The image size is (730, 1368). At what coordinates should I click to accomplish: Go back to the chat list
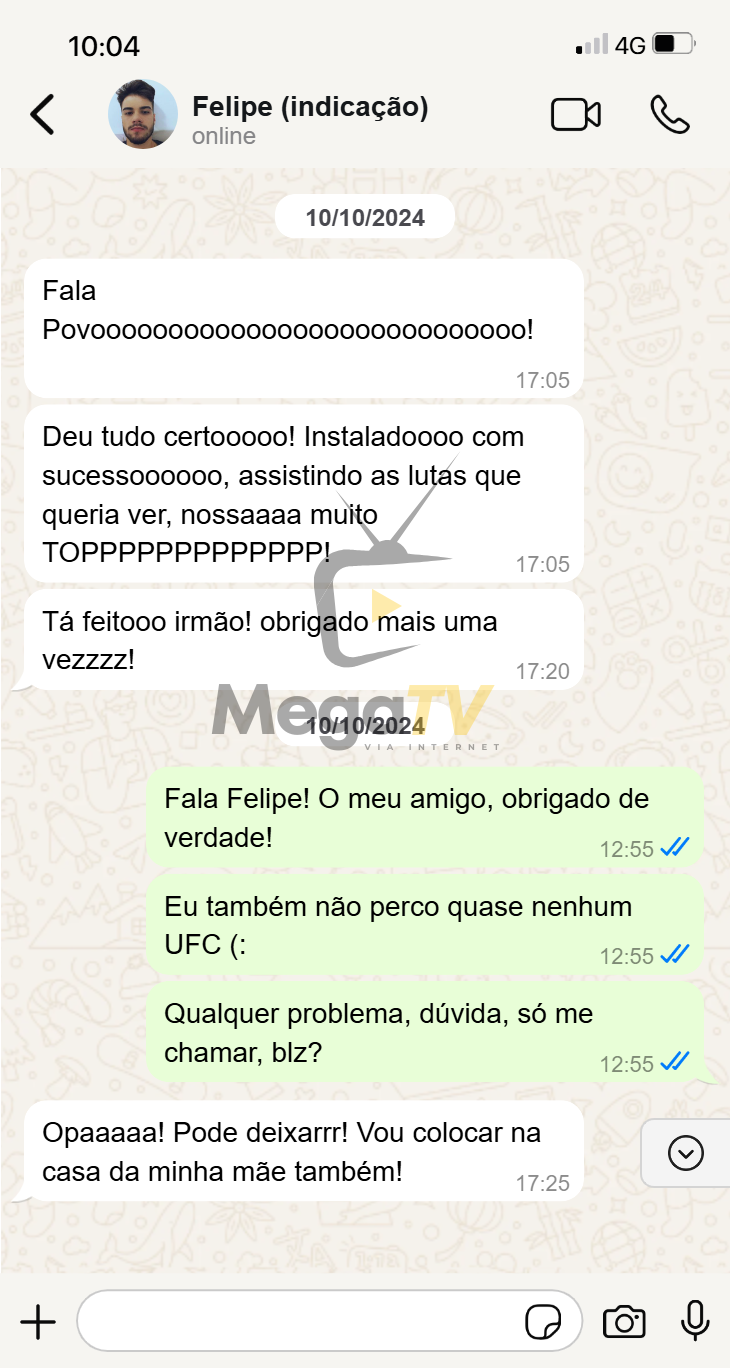coord(42,115)
